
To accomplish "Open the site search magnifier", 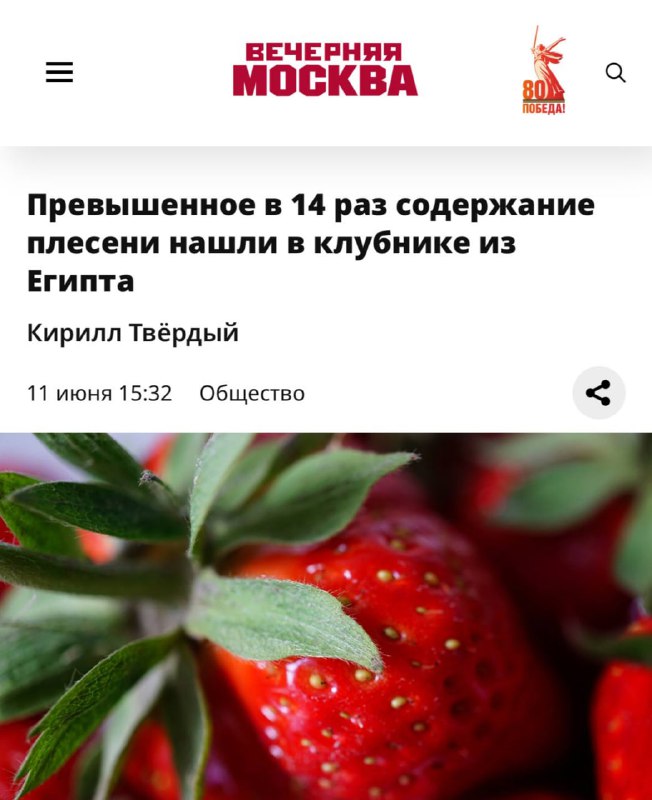I will [616, 72].
